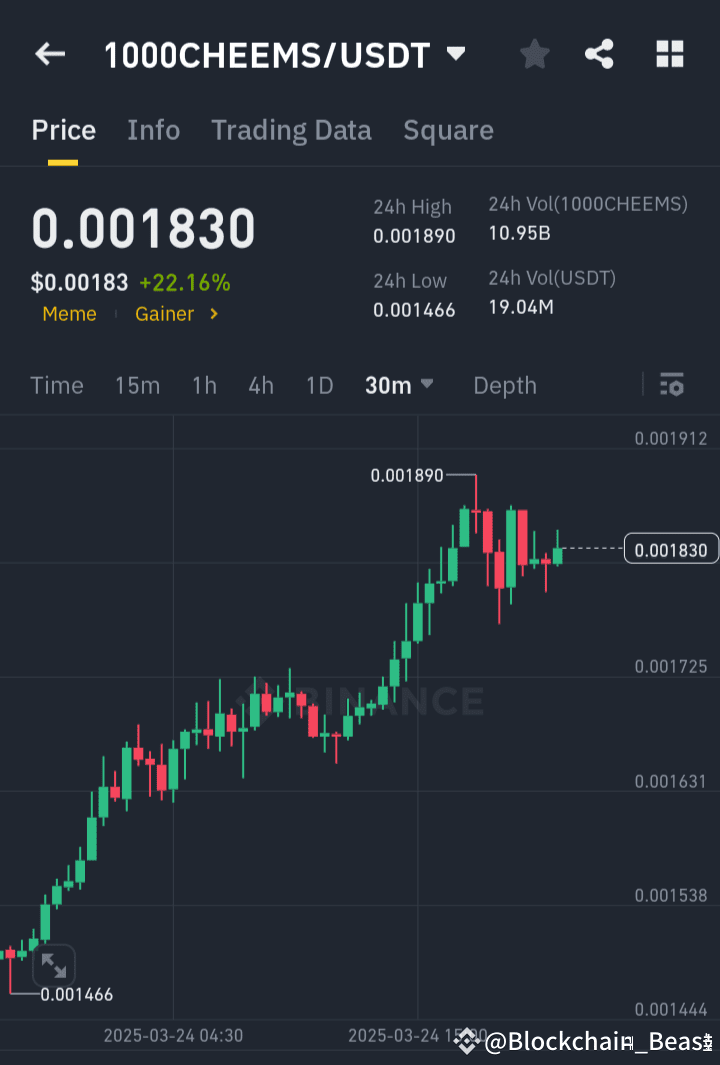Favorite the pair using the star icon
This screenshot has height=1065, width=720.
(x=534, y=55)
